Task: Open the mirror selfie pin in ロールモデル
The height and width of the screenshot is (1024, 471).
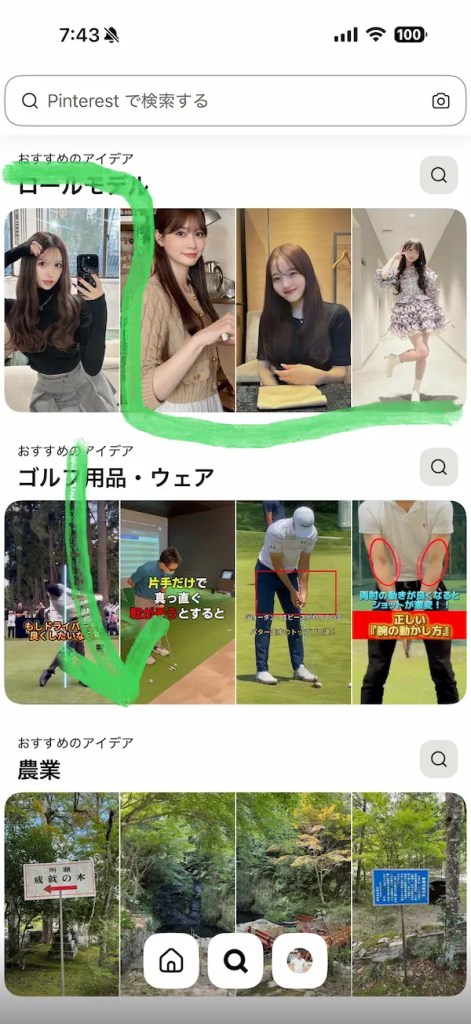Action: (x=62, y=310)
